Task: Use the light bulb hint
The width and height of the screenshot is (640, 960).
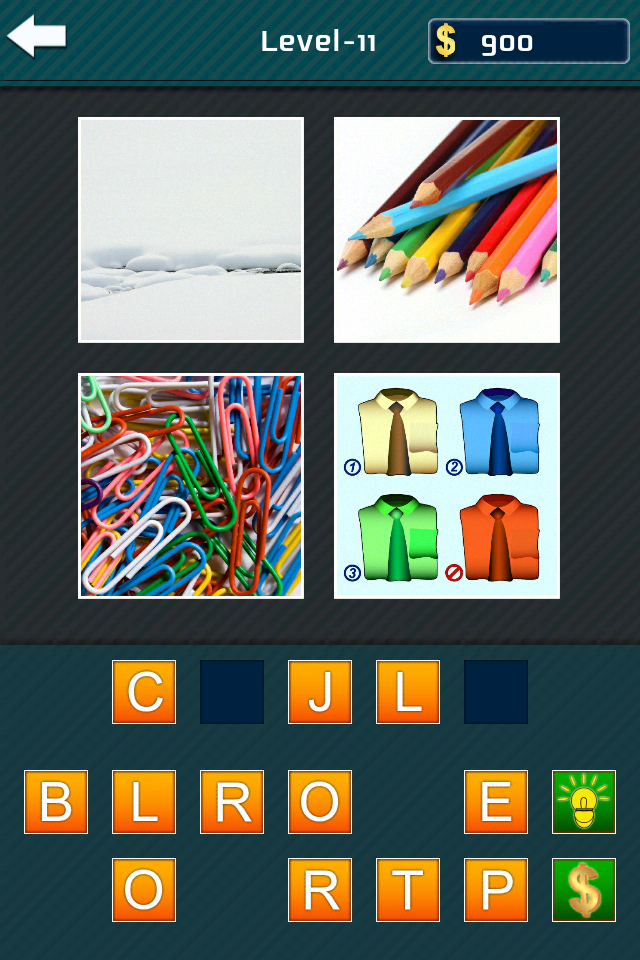Action: [x=583, y=801]
